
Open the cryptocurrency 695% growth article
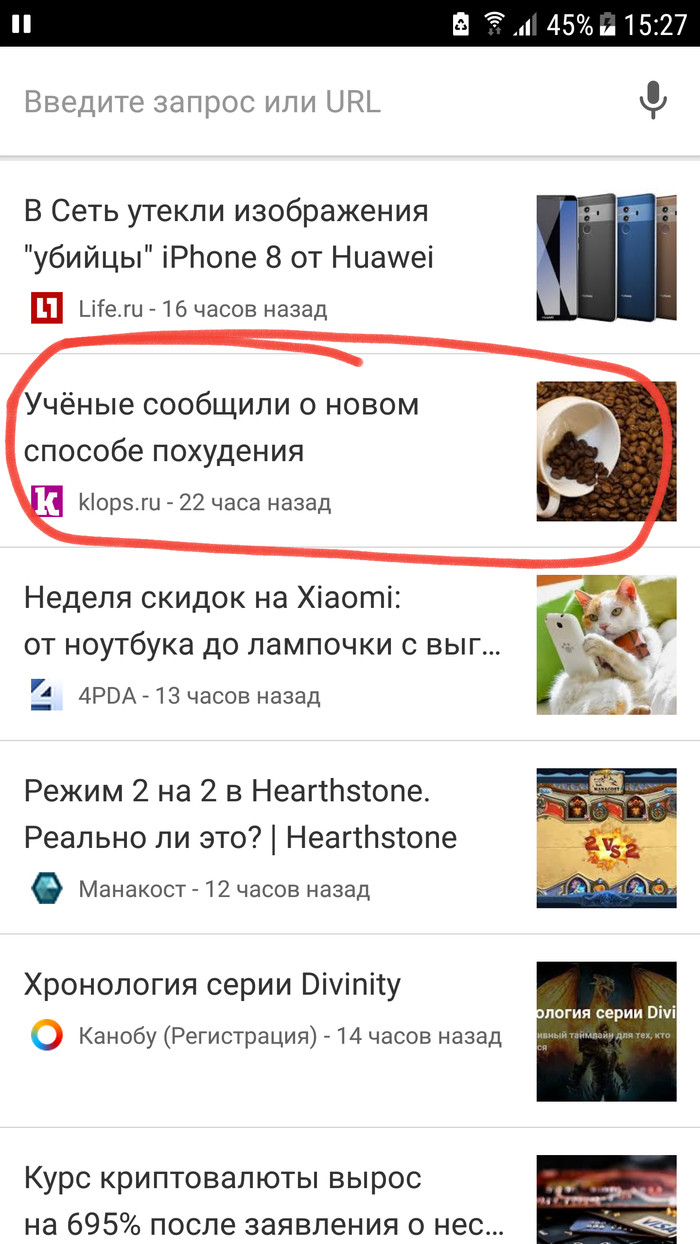tap(262, 1200)
